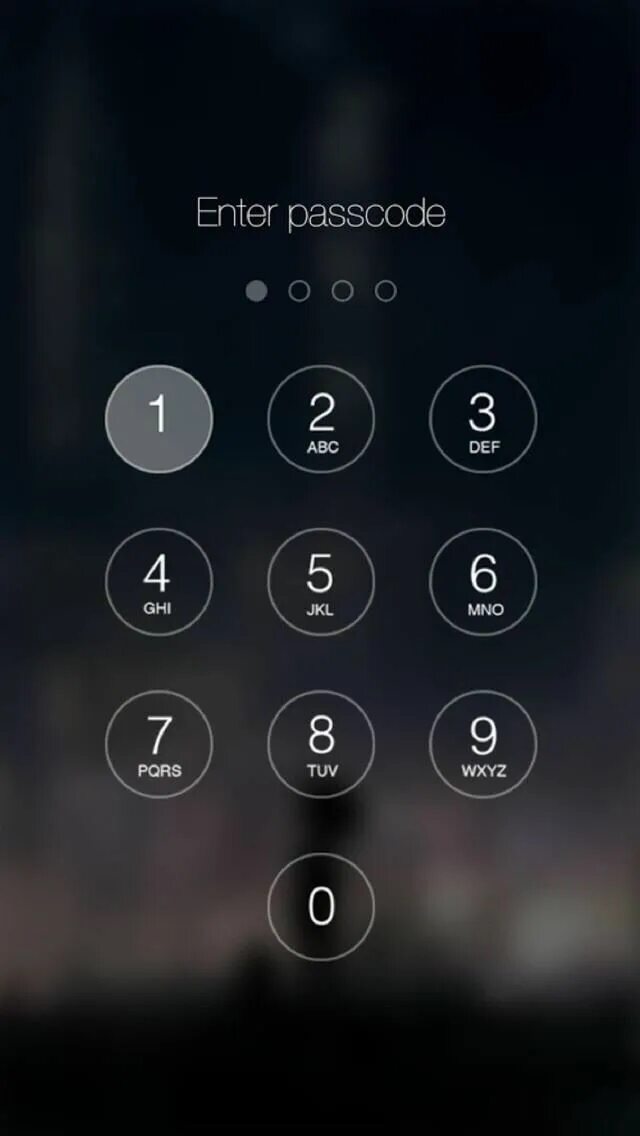This screenshot has width=640, height=1136.
Task: Select the 3 DEF key
Action: click(483, 419)
